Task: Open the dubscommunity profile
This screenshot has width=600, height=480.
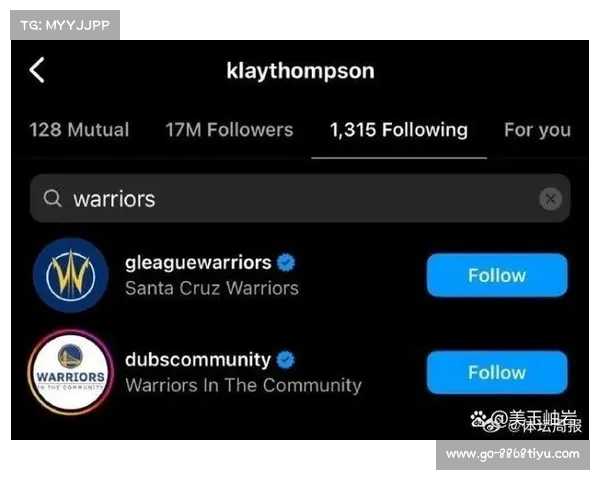Action: coord(198,360)
